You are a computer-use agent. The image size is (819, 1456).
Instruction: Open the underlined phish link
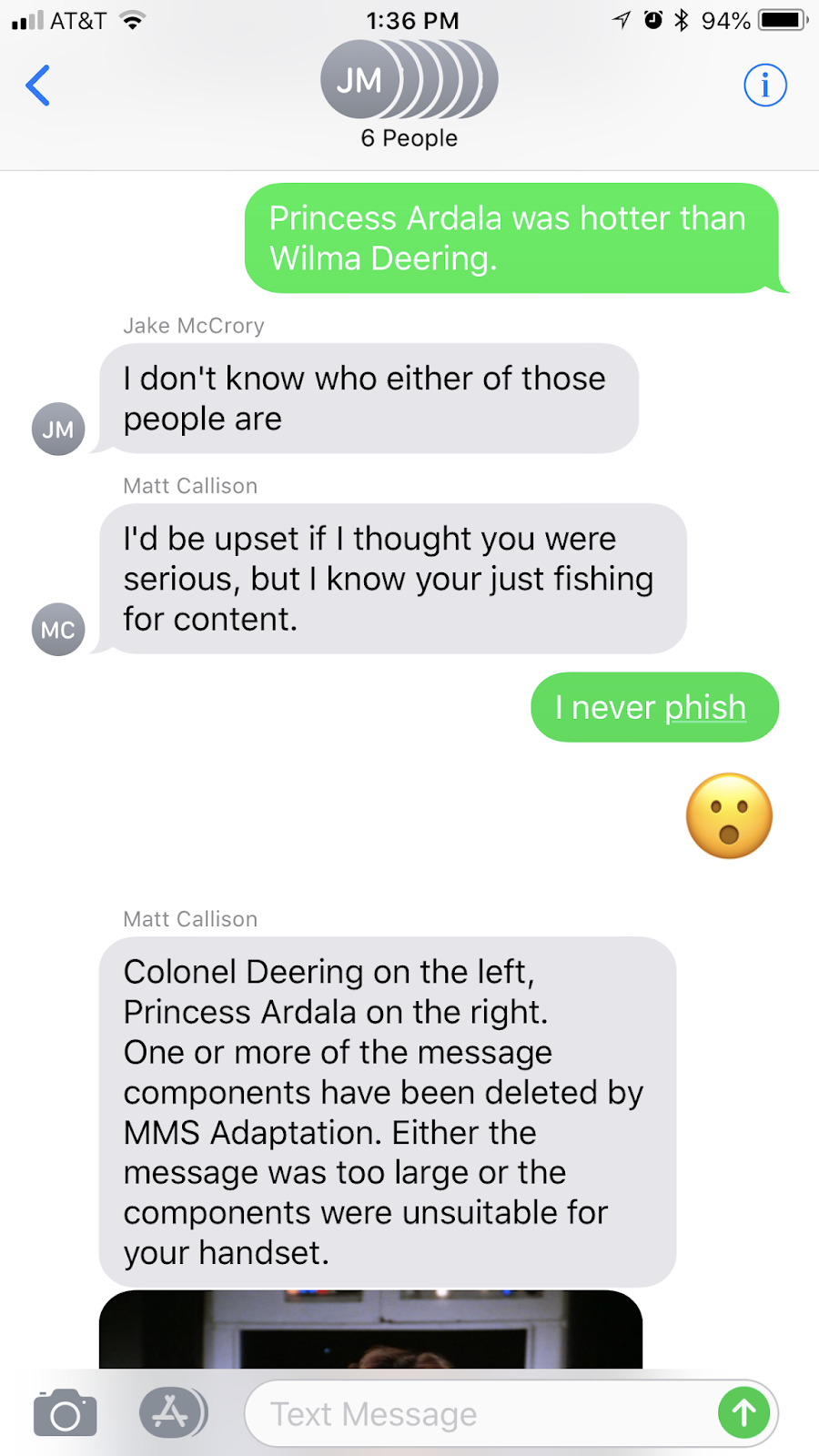click(x=704, y=708)
